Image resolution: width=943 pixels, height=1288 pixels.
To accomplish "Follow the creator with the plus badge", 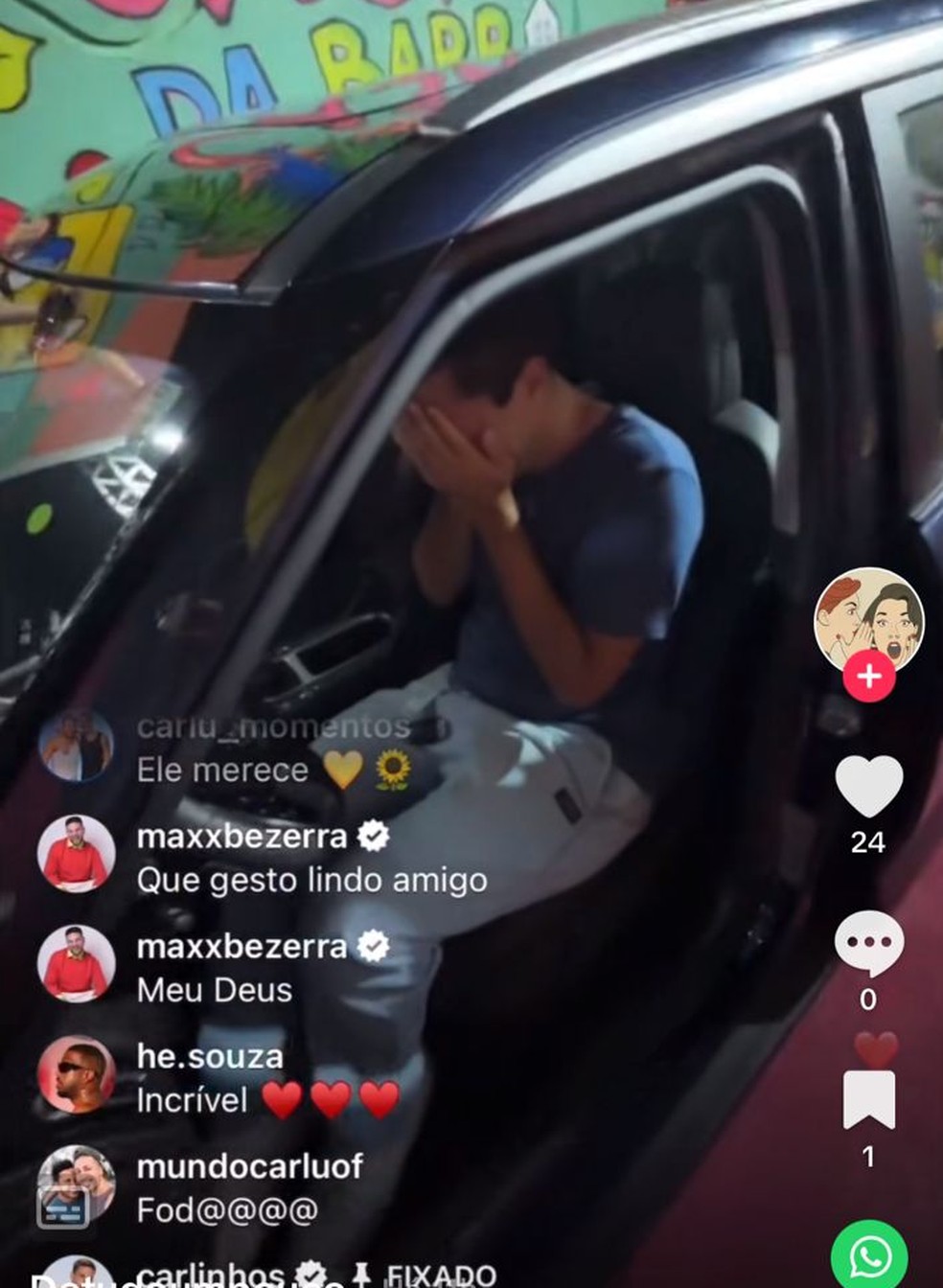I will click(869, 677).
